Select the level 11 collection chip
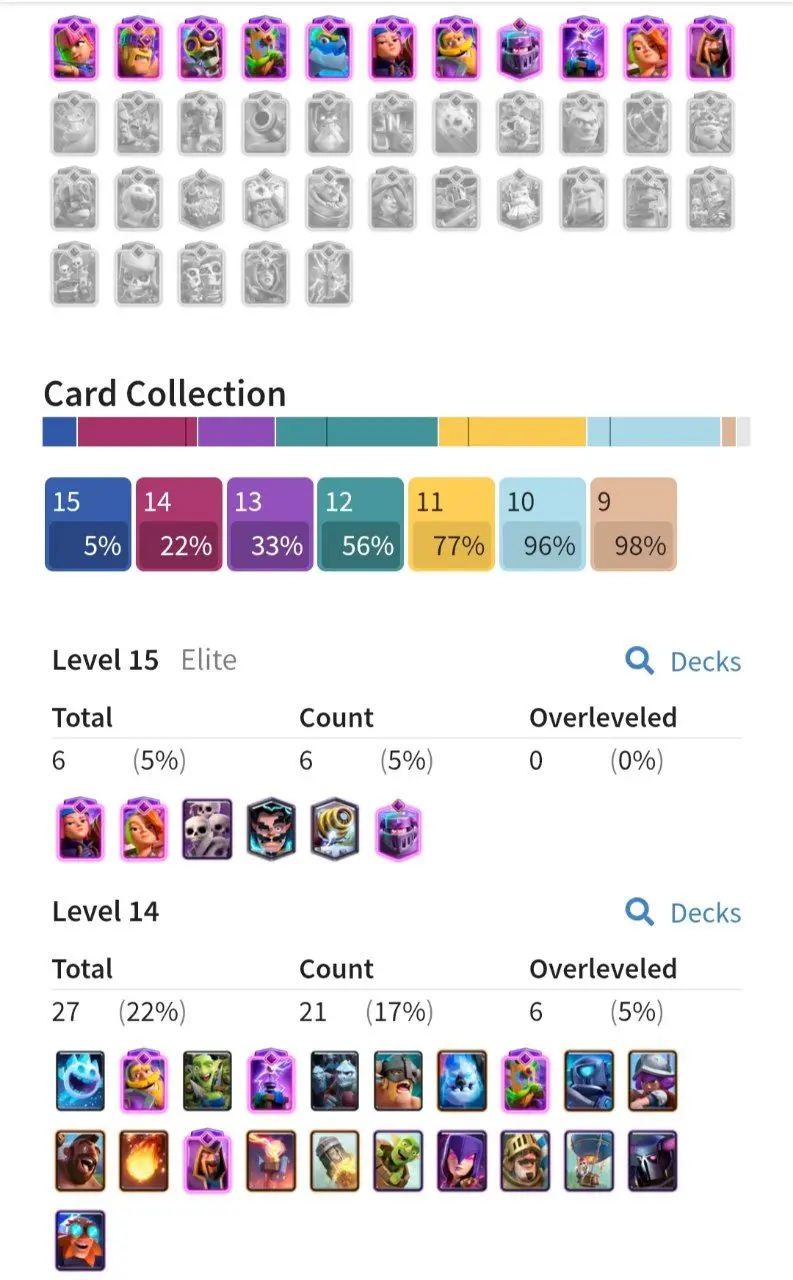The image size is (793, 1280). [452, 524]
